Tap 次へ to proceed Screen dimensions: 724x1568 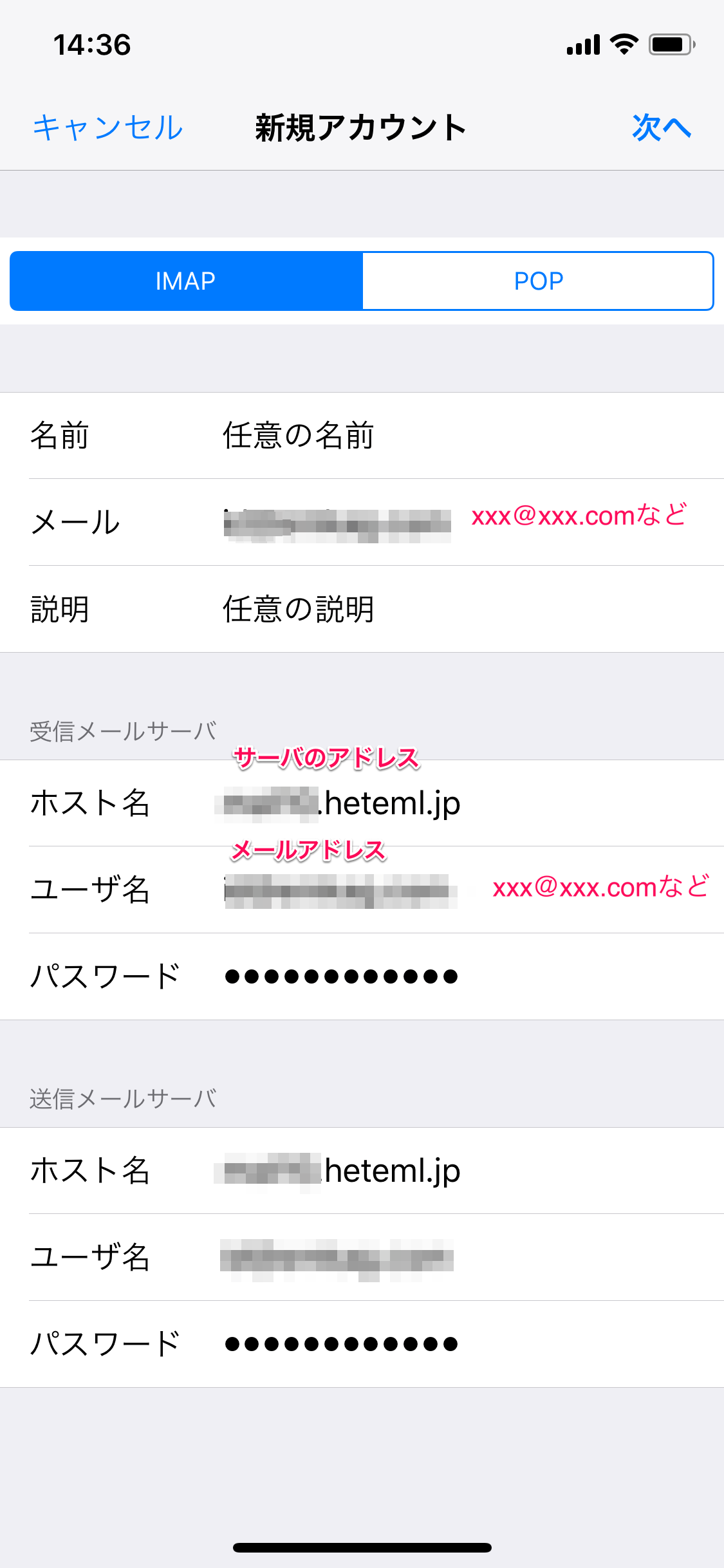point(662,127)
